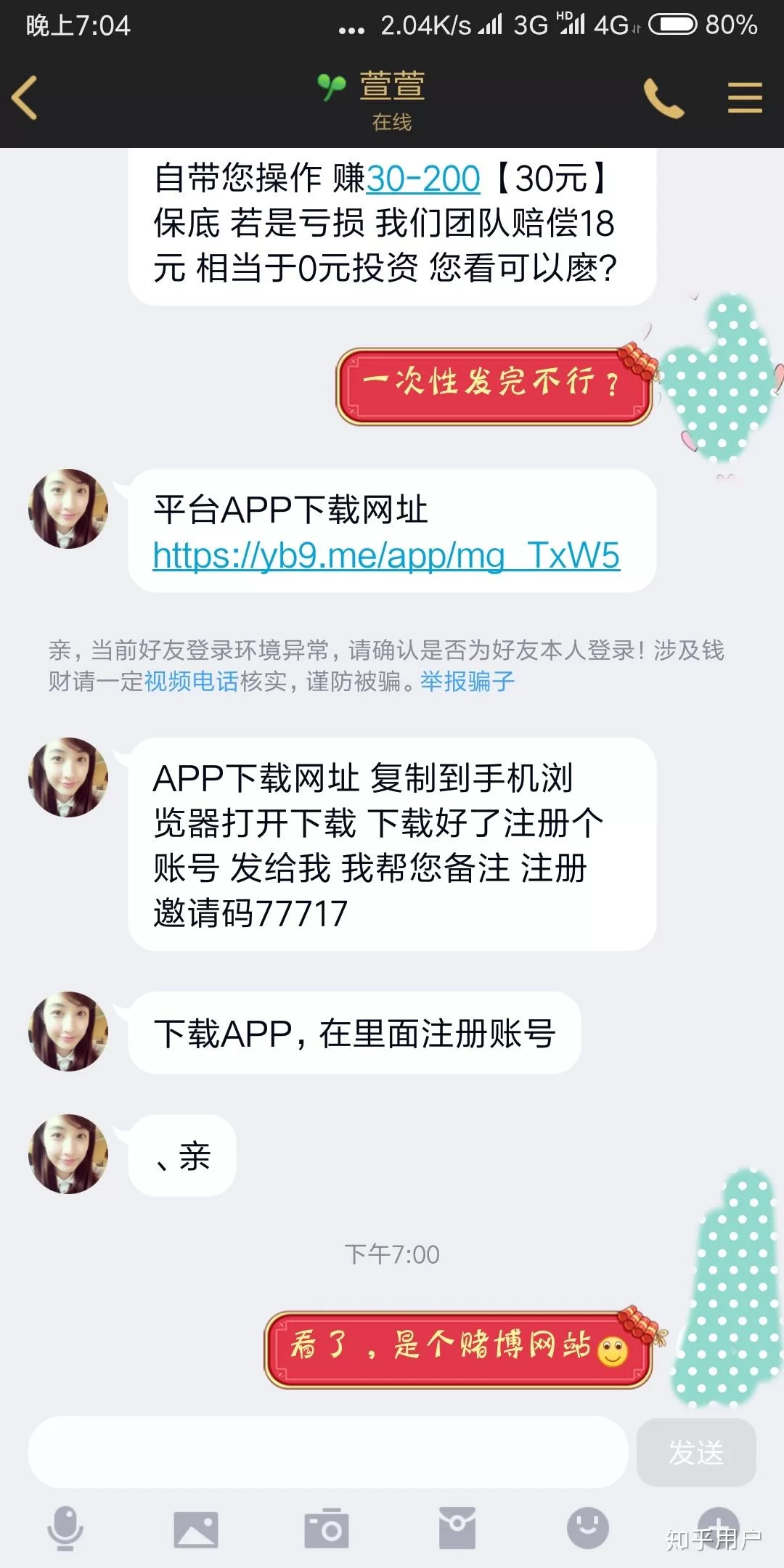
Task: Send a red packet
Action: point(457,1528)
